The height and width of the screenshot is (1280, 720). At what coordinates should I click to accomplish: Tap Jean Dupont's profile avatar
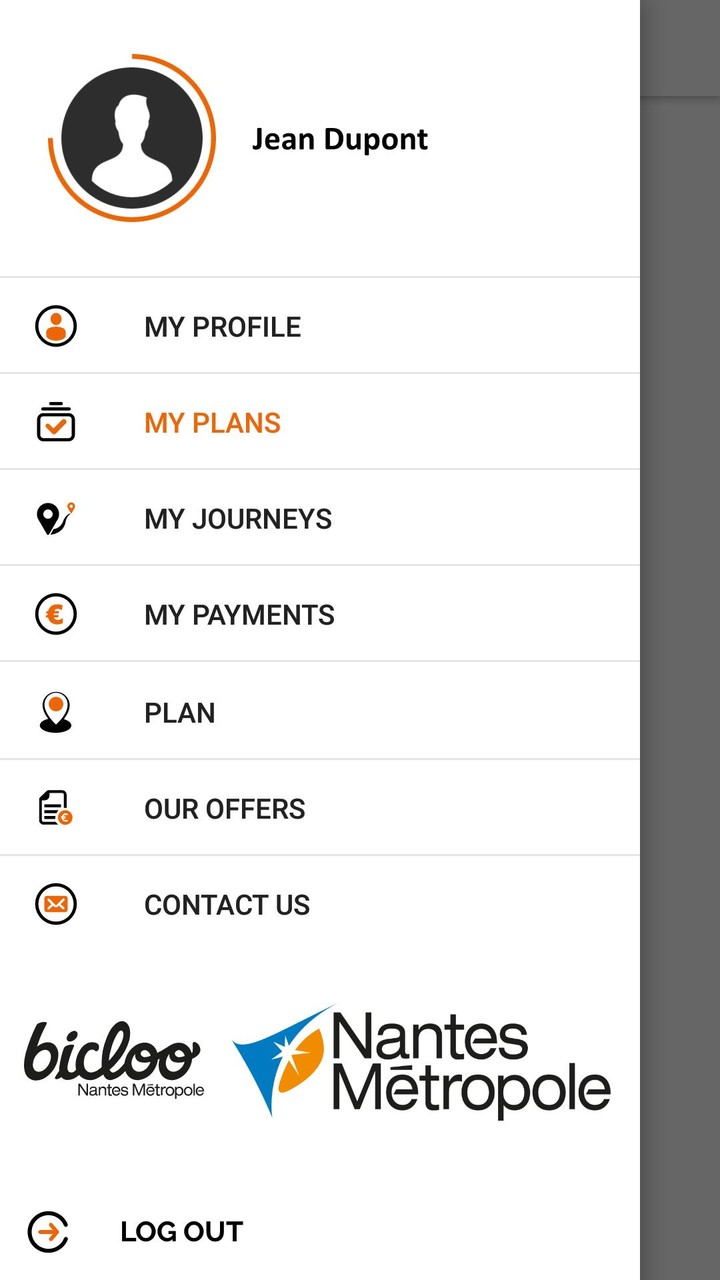pyautogui.click(x=132, y=138)
